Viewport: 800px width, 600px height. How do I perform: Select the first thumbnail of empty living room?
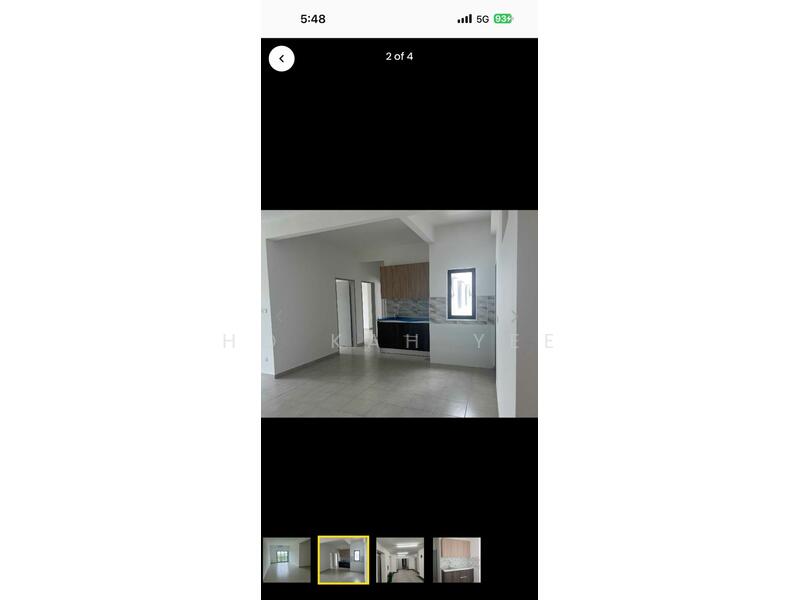tap(287, 560)
